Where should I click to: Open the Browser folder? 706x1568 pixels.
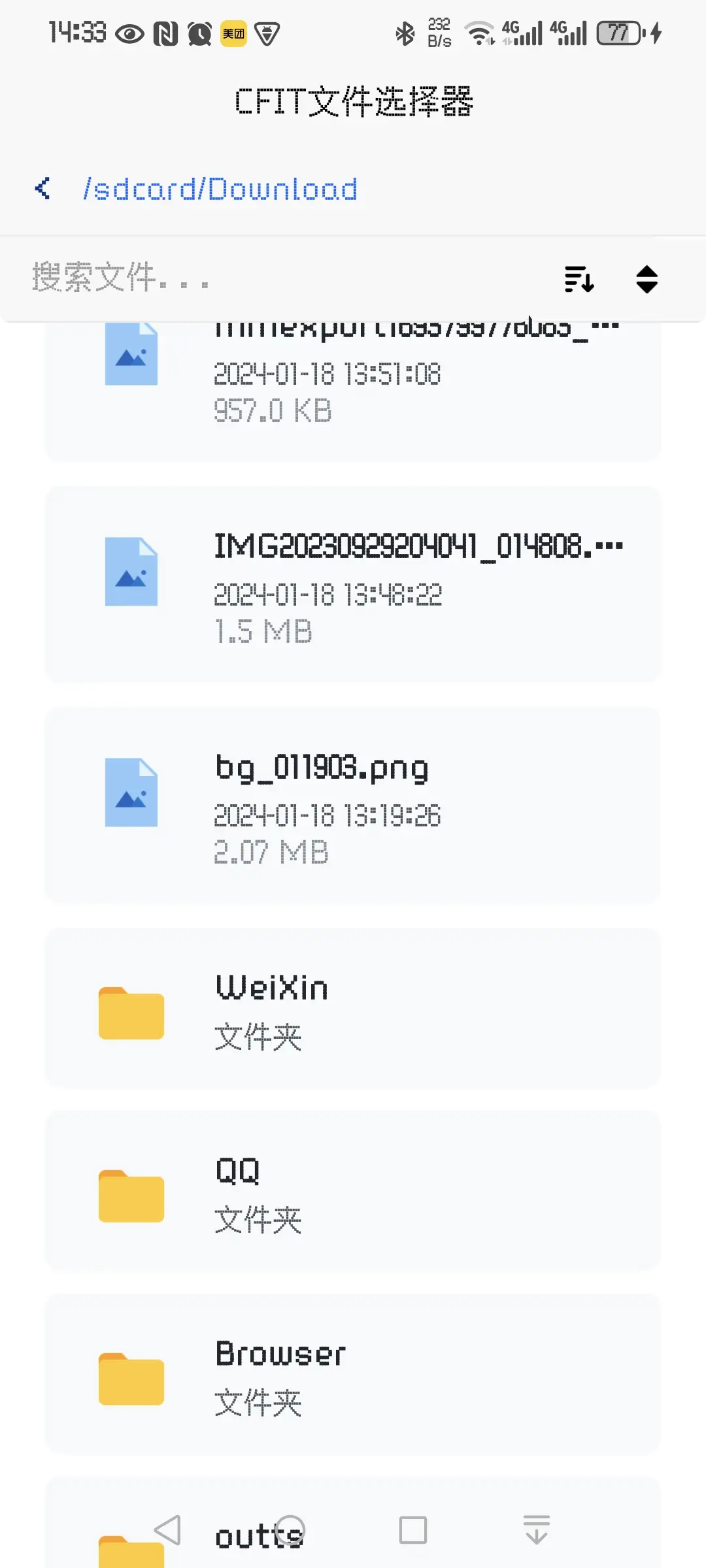coord(353,1374)
